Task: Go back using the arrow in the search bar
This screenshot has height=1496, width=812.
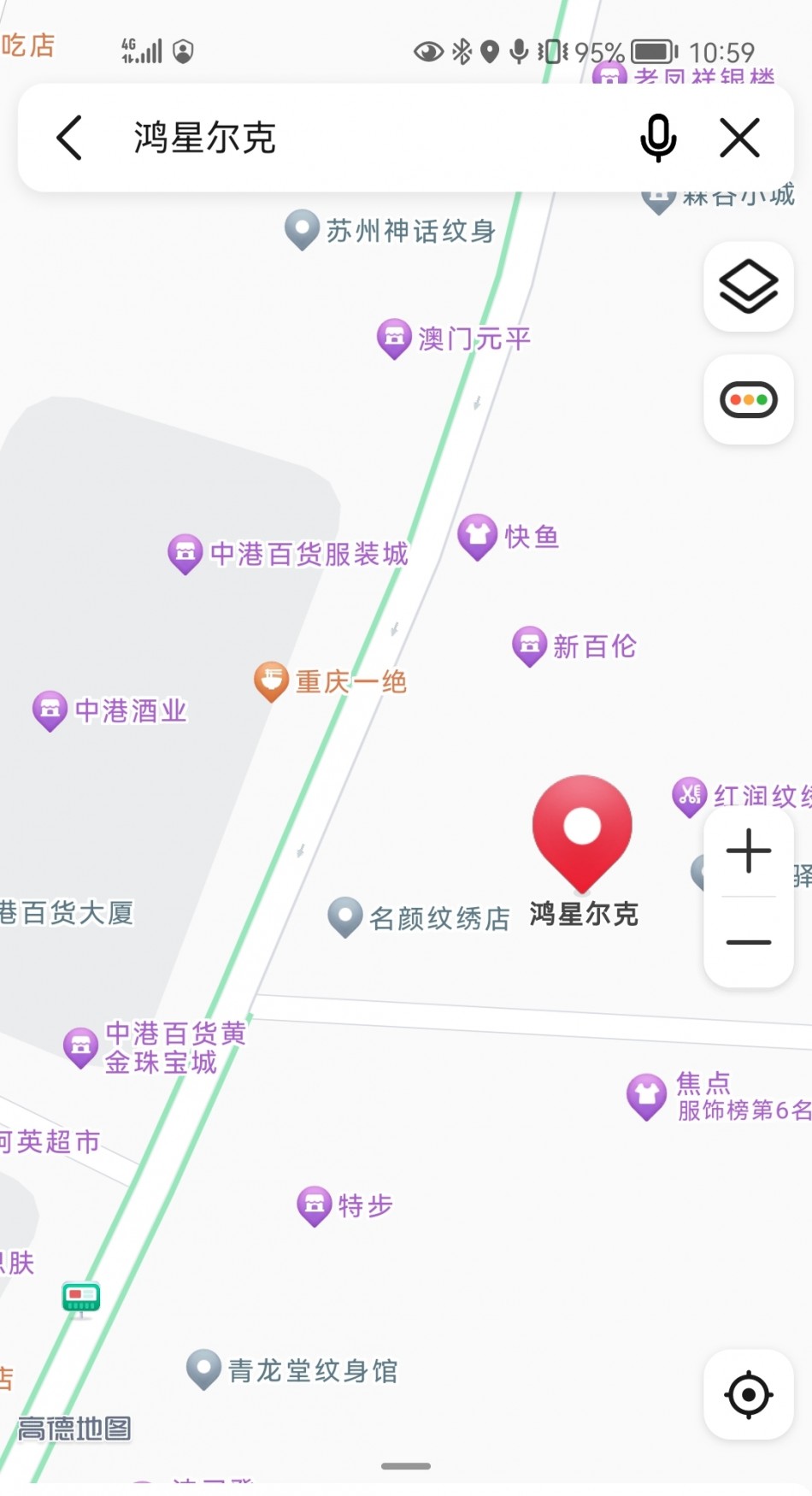Action: (69, 138)
